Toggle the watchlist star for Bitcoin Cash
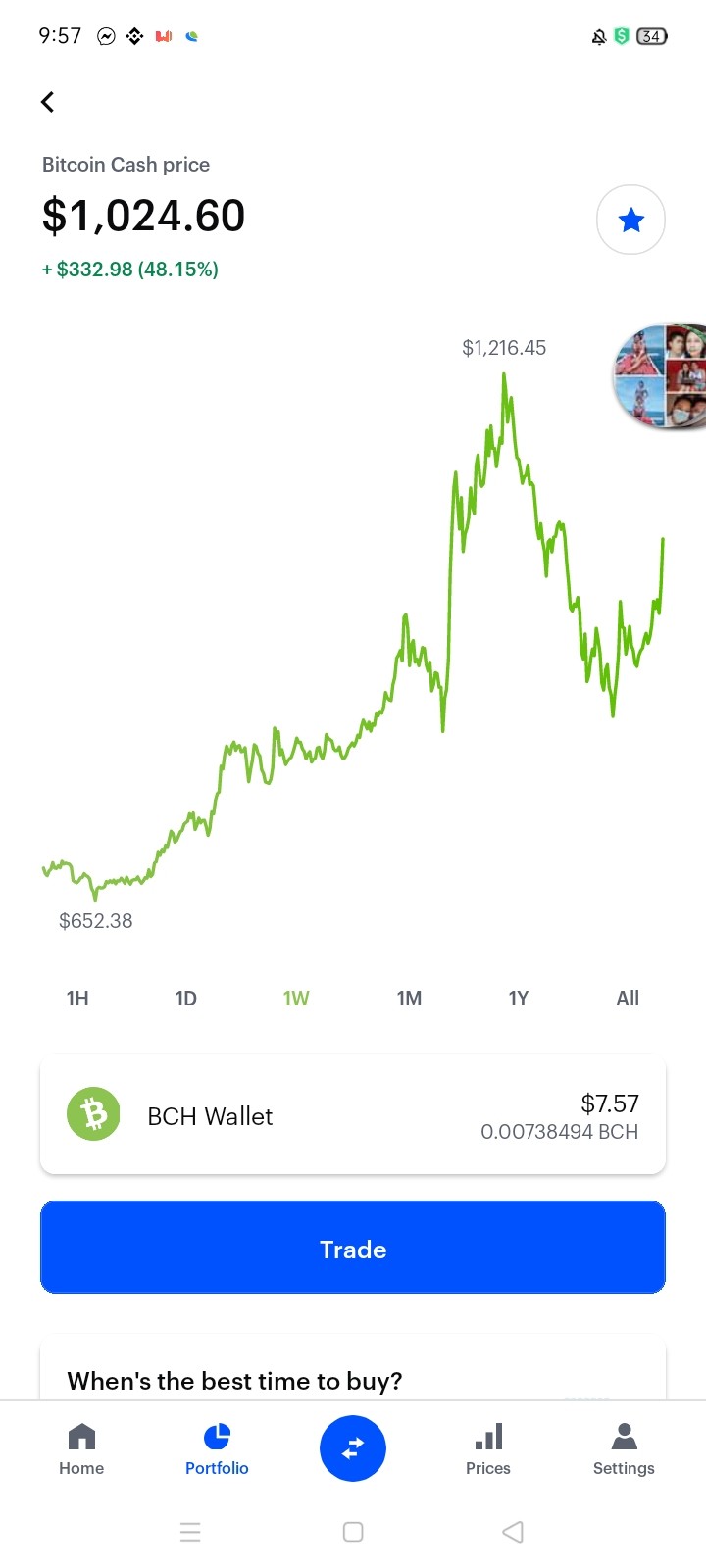 pos(631,220)
